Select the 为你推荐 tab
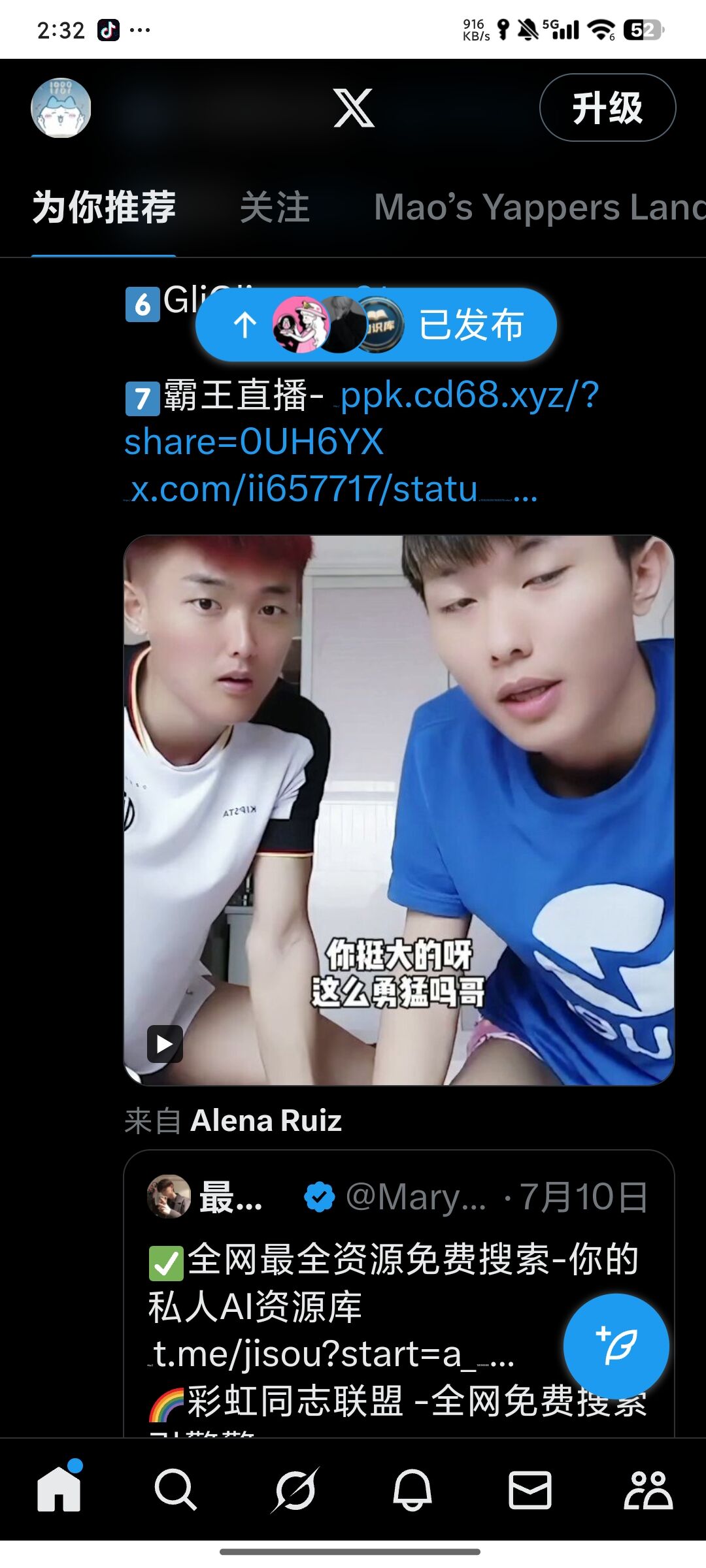The width and height of the screenshot is (706, 1568). pos(104,207)
